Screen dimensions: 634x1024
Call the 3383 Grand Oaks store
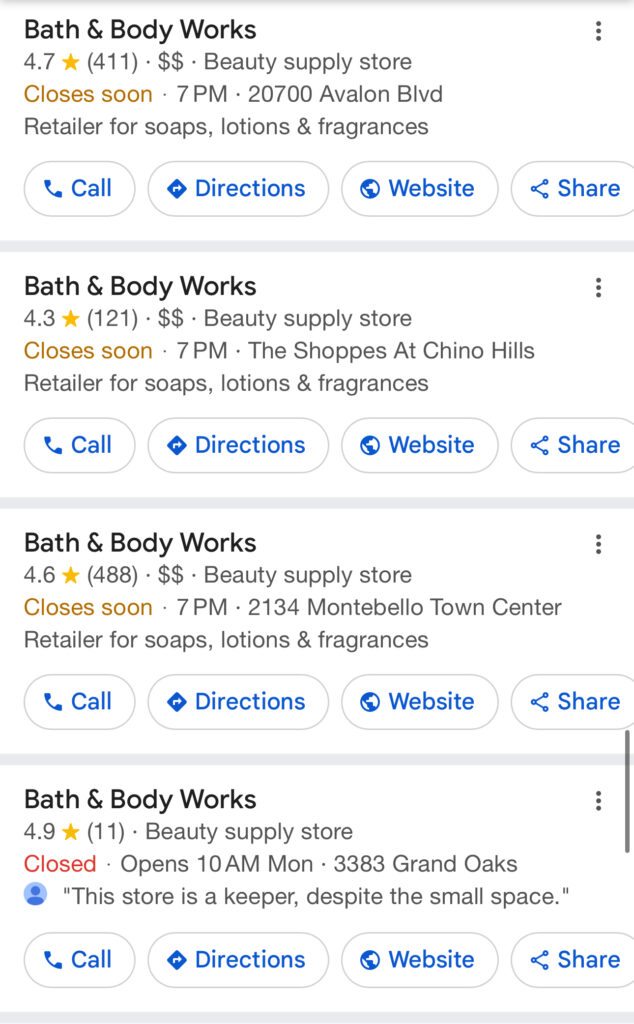coord(79,960)
